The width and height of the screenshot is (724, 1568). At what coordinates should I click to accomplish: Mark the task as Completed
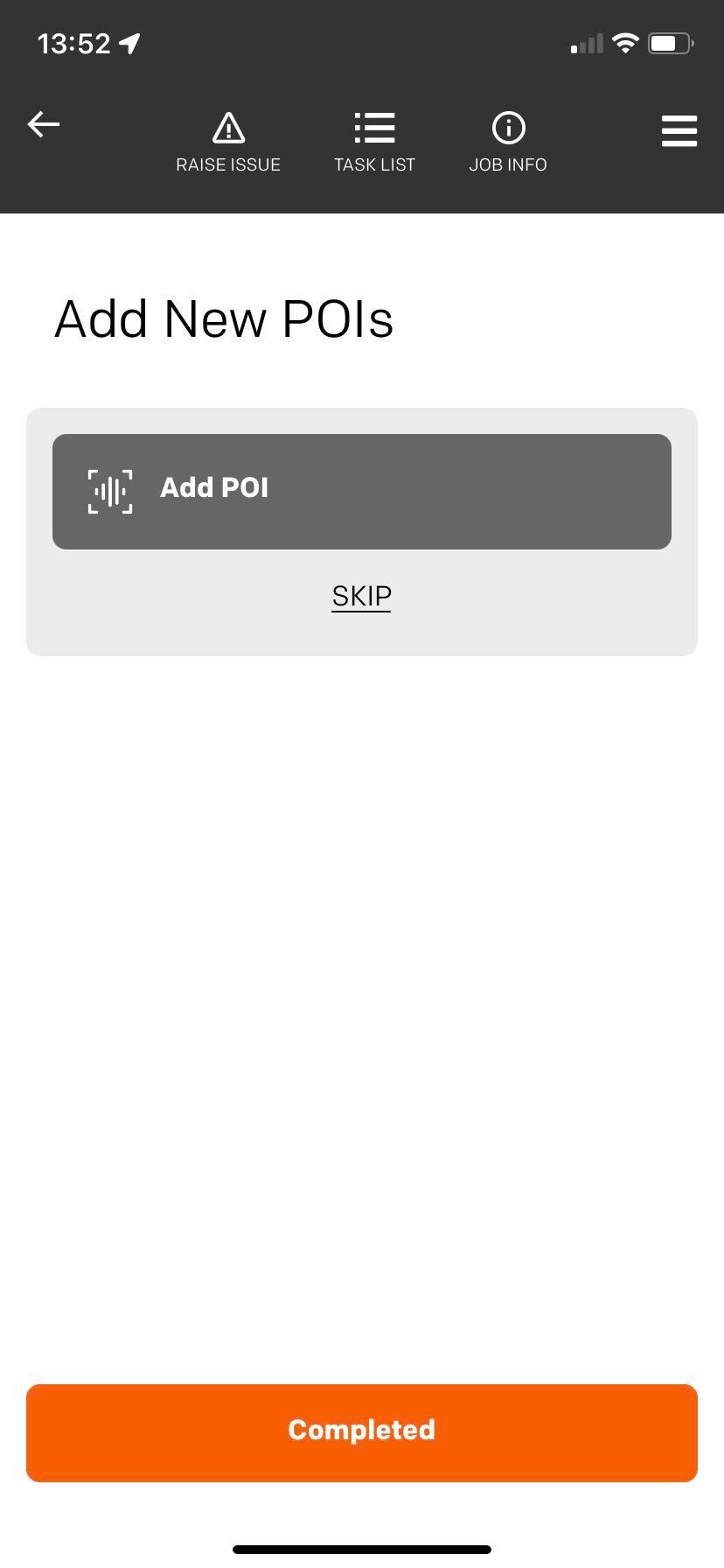click(x=362, y=1432)
